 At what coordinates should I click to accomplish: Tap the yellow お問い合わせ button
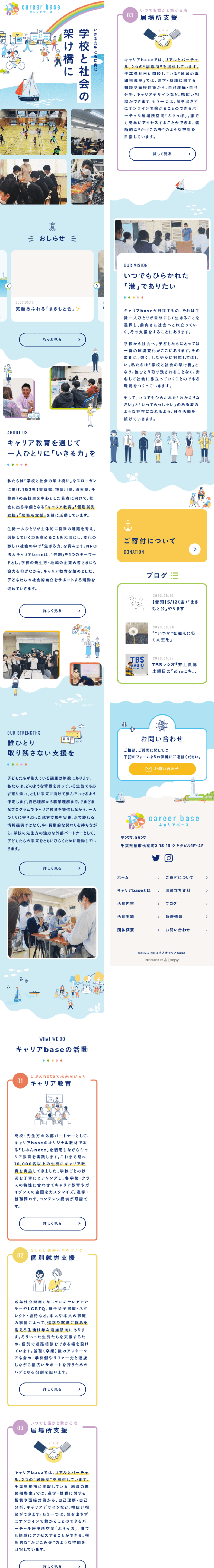coord(162,769)
